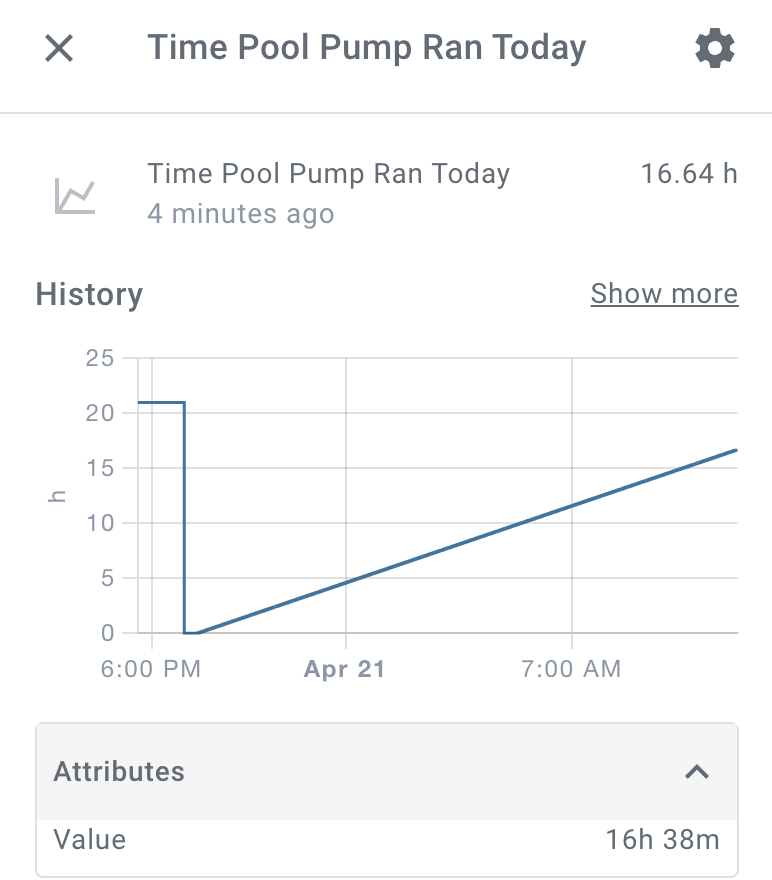772x880 pixels.
Task: Click the Apr 21 axis label on the chart
Action: click(344, 668)
